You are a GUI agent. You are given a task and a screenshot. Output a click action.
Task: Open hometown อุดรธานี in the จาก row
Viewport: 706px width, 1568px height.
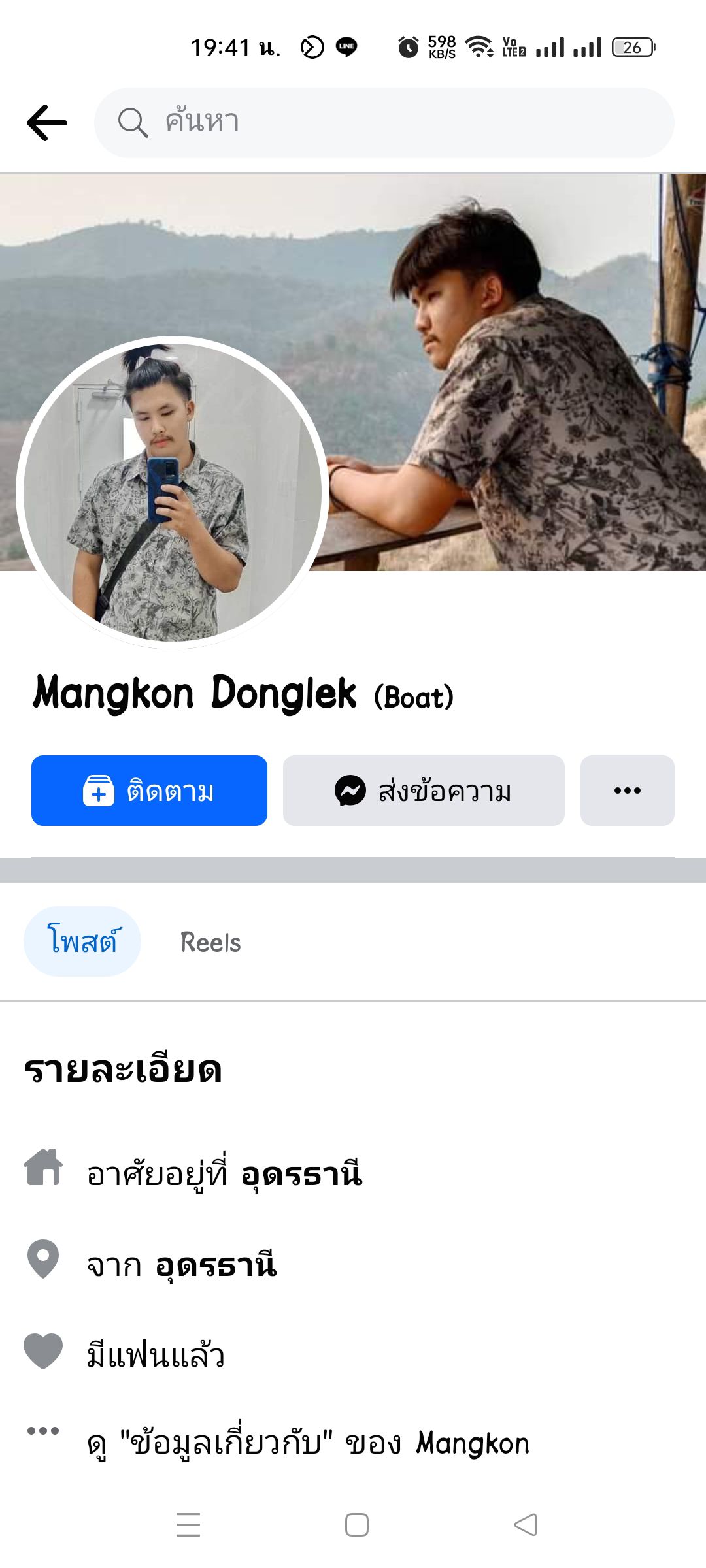point(216,1266)
